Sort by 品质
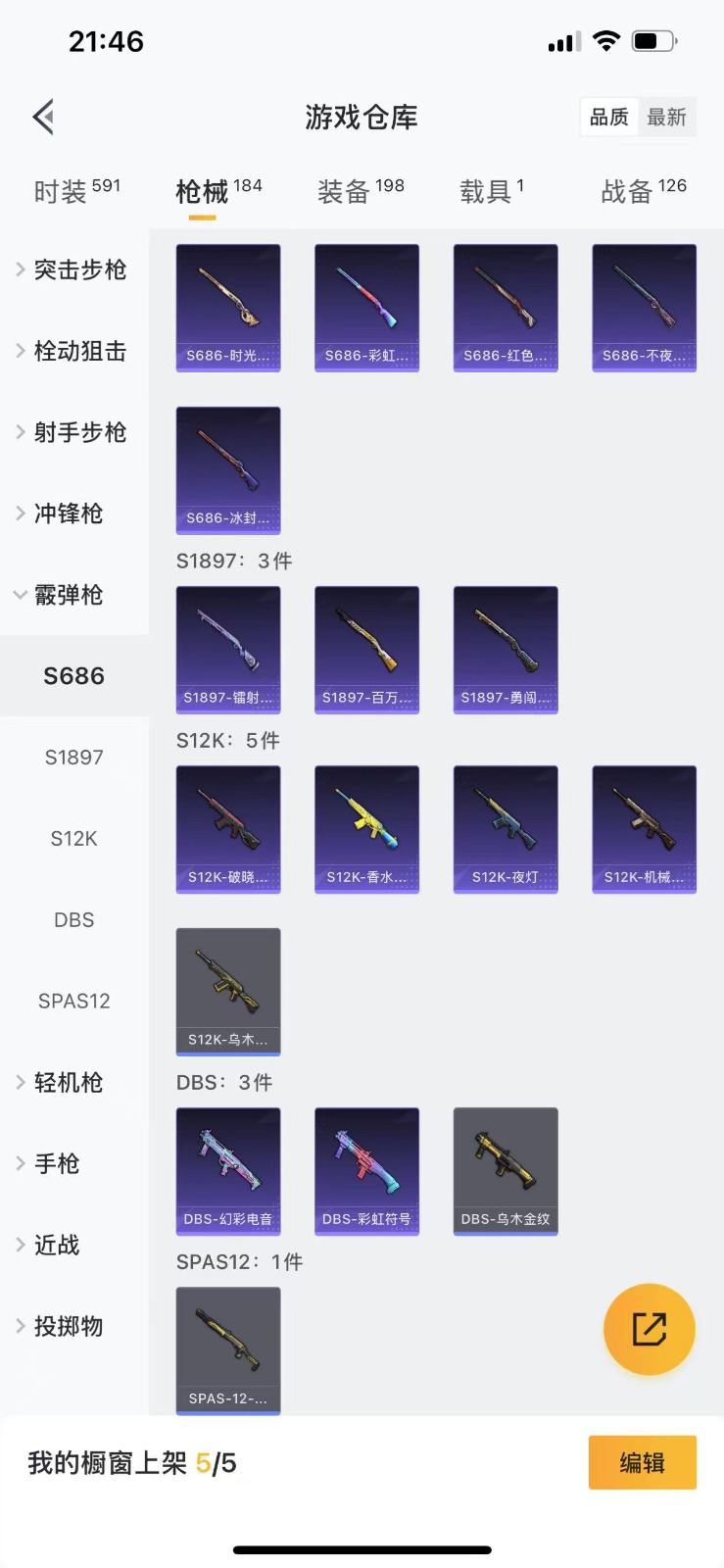This screenshot has height=1568, width=724. click(x=608, y=118)
